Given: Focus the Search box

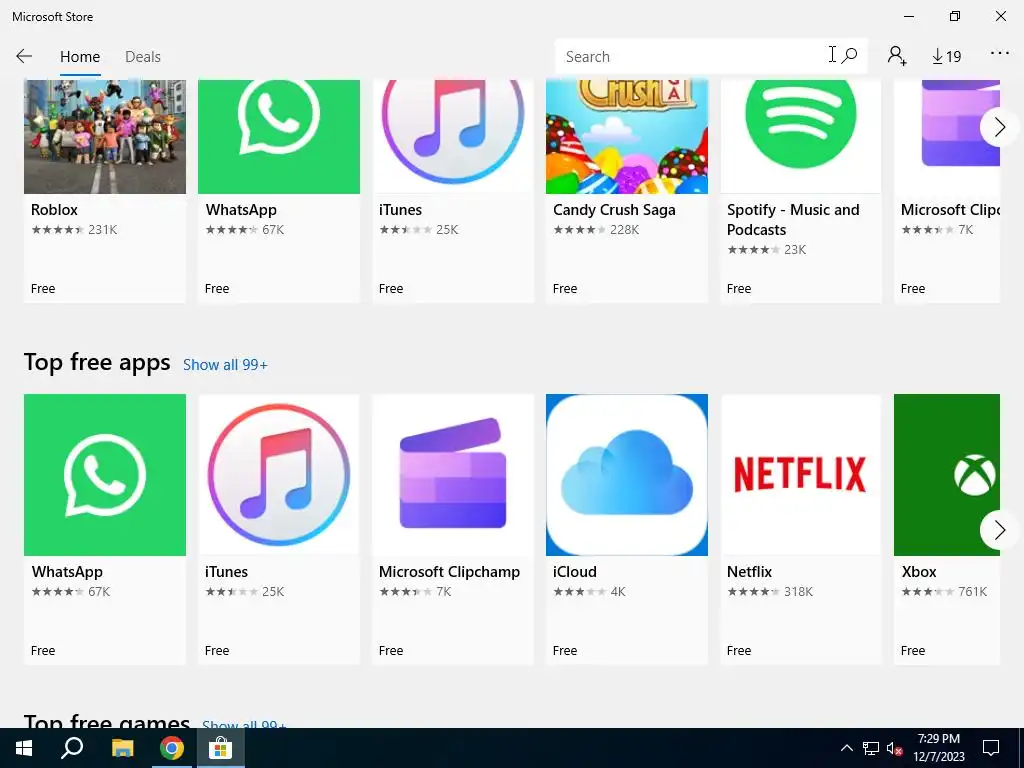Looking at the screenshot, I should pyautogui.click(x=690, y=57).
